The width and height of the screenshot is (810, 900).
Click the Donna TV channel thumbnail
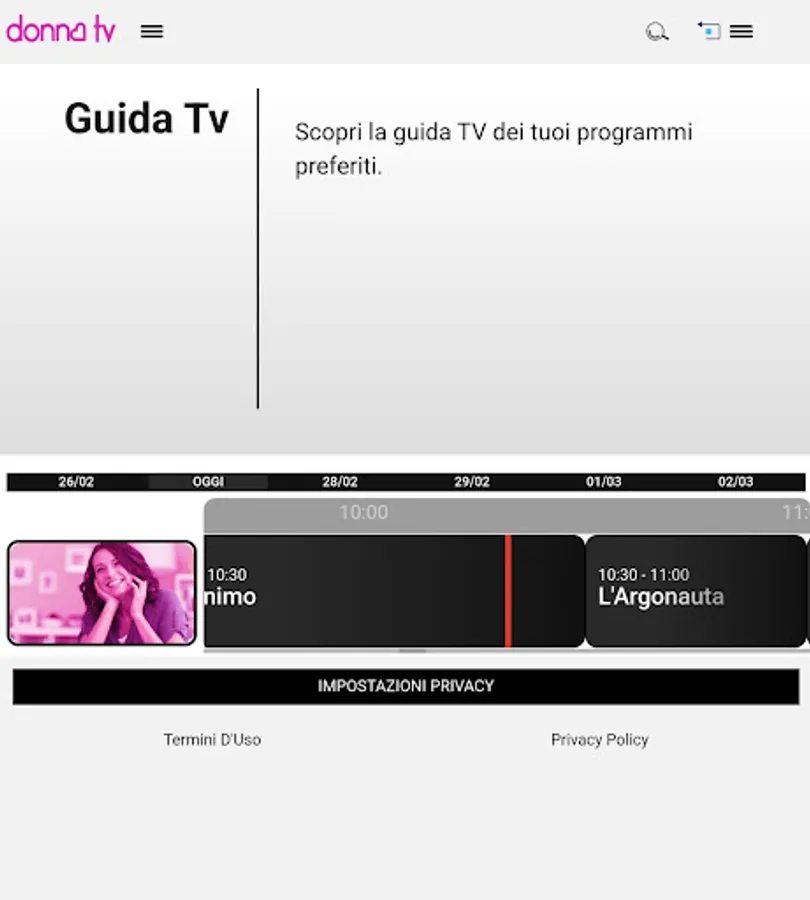103,592
